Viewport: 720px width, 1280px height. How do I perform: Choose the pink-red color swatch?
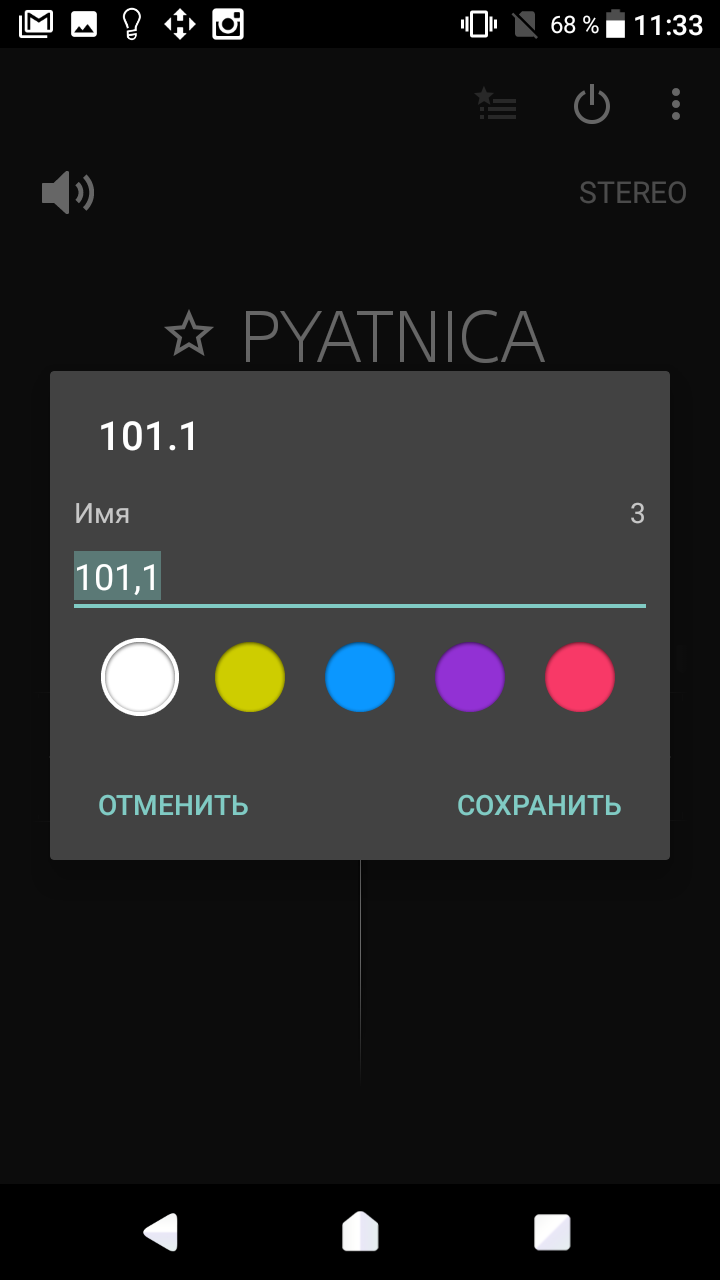click(x=580, y=677)
